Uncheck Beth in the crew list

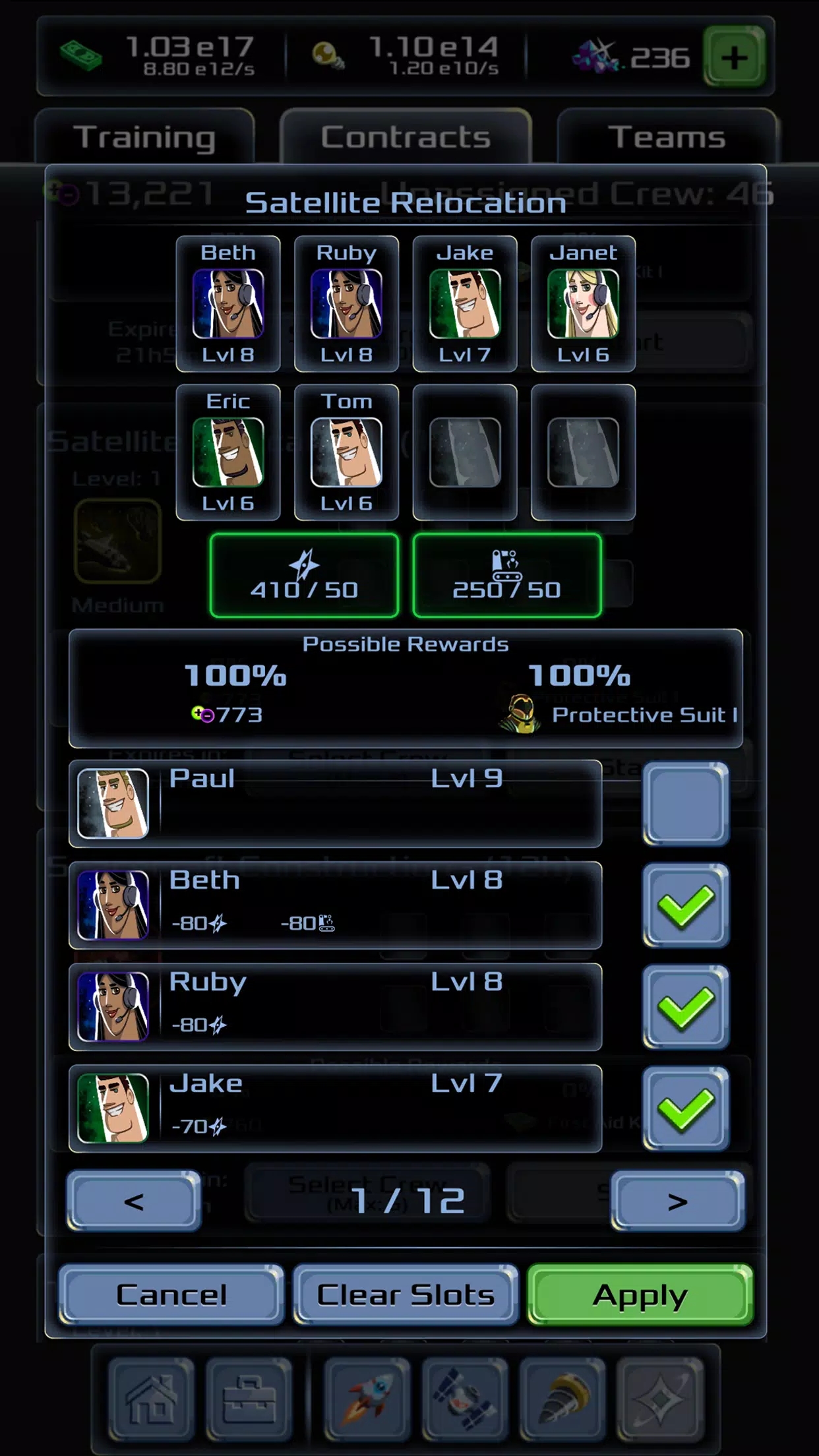pos(685,905)
